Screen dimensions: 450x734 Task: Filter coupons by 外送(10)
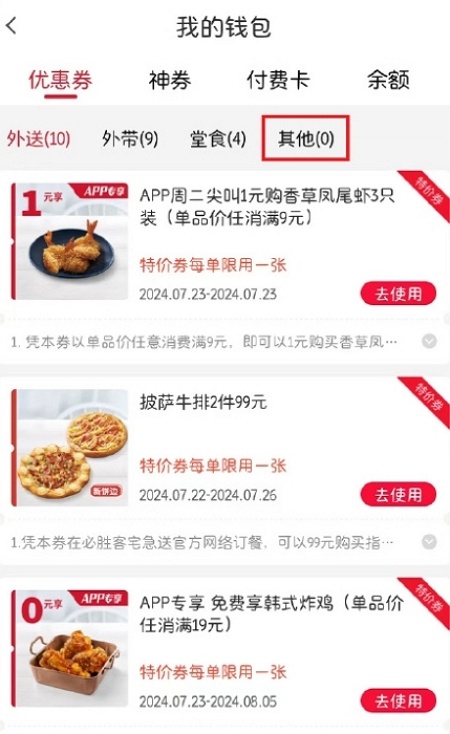38,139
